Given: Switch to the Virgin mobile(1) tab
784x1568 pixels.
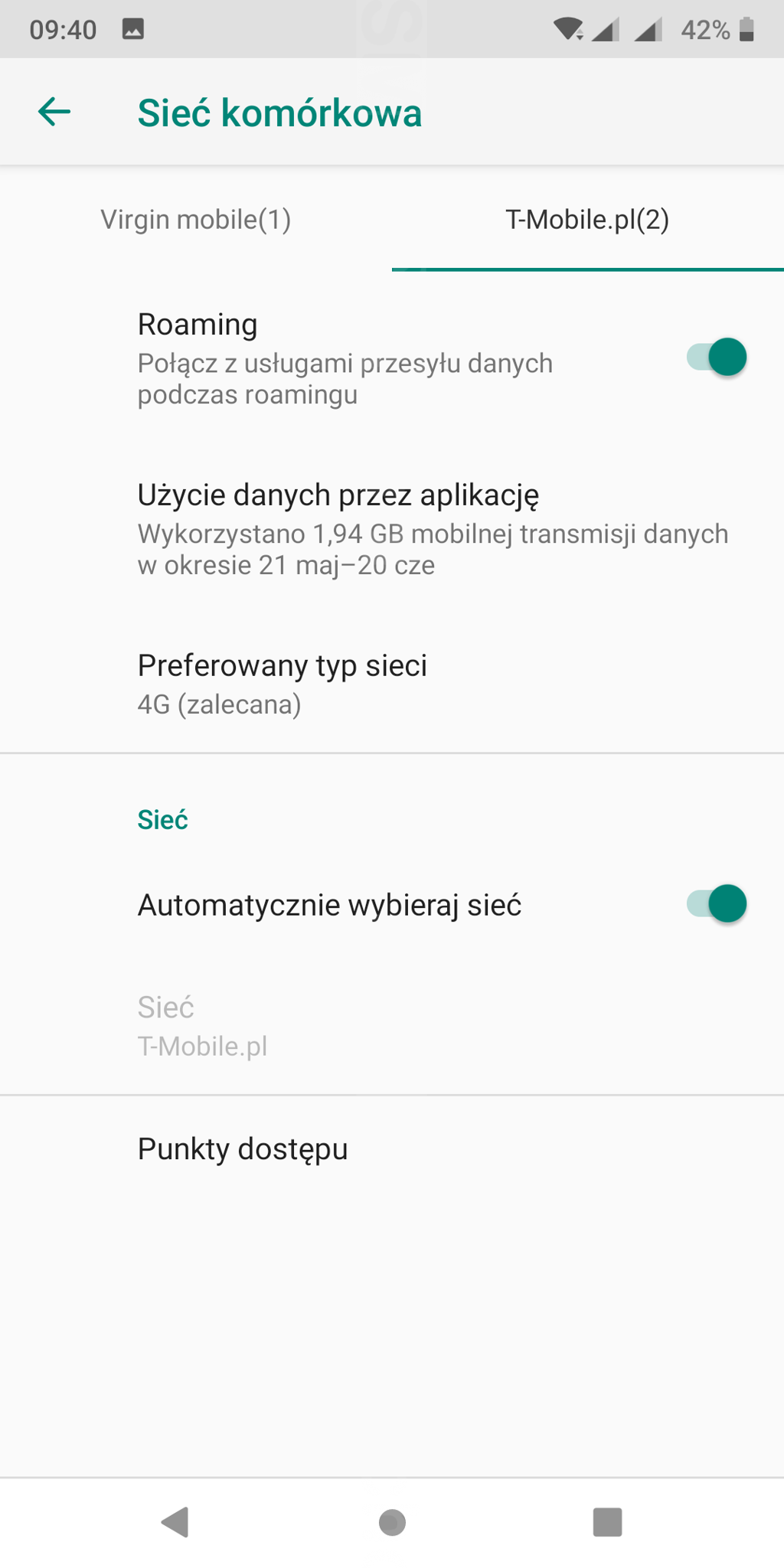Looking at the screenshot, I should pos(196,220).
